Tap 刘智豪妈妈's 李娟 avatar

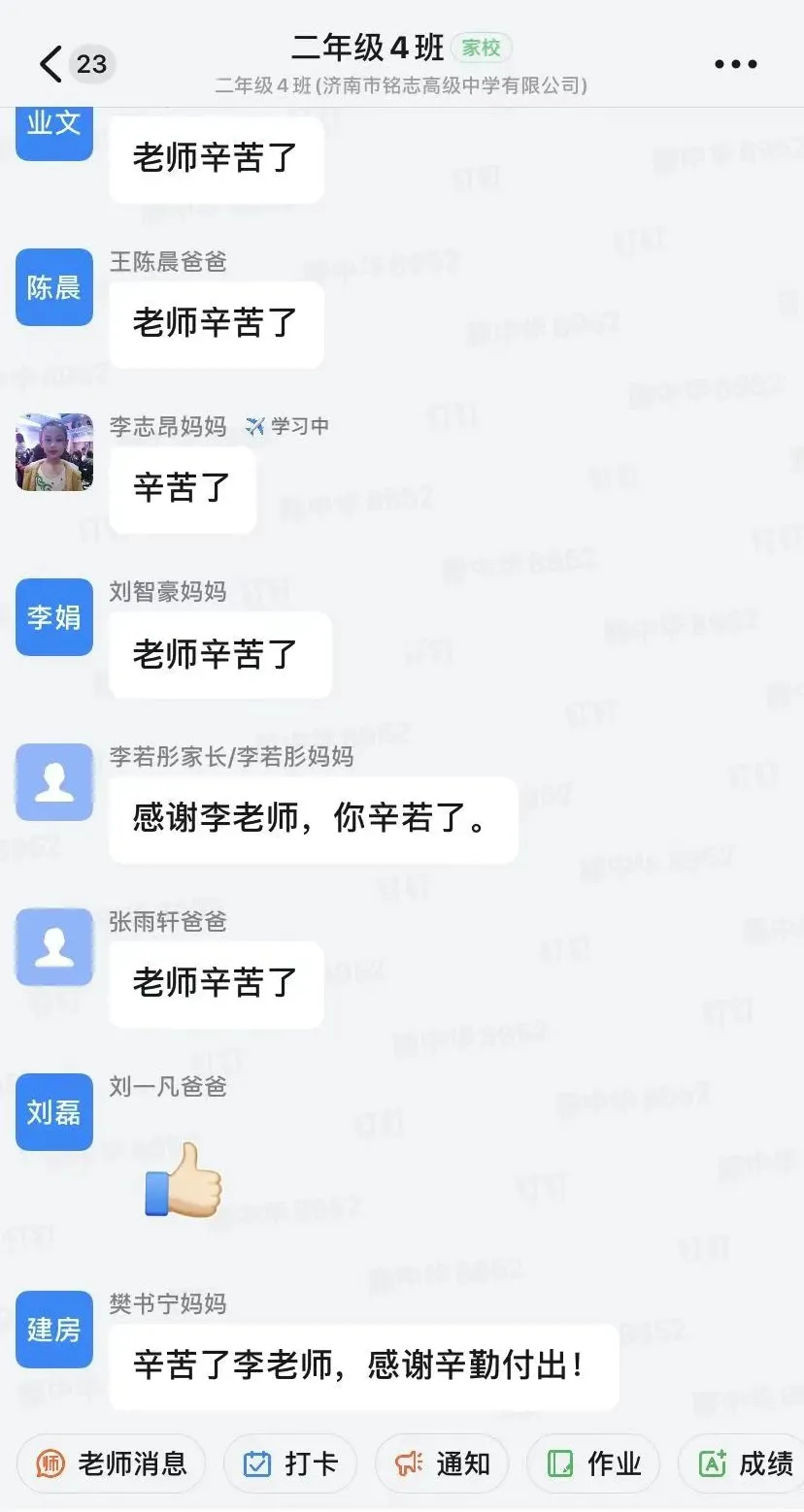coord(54,617)
